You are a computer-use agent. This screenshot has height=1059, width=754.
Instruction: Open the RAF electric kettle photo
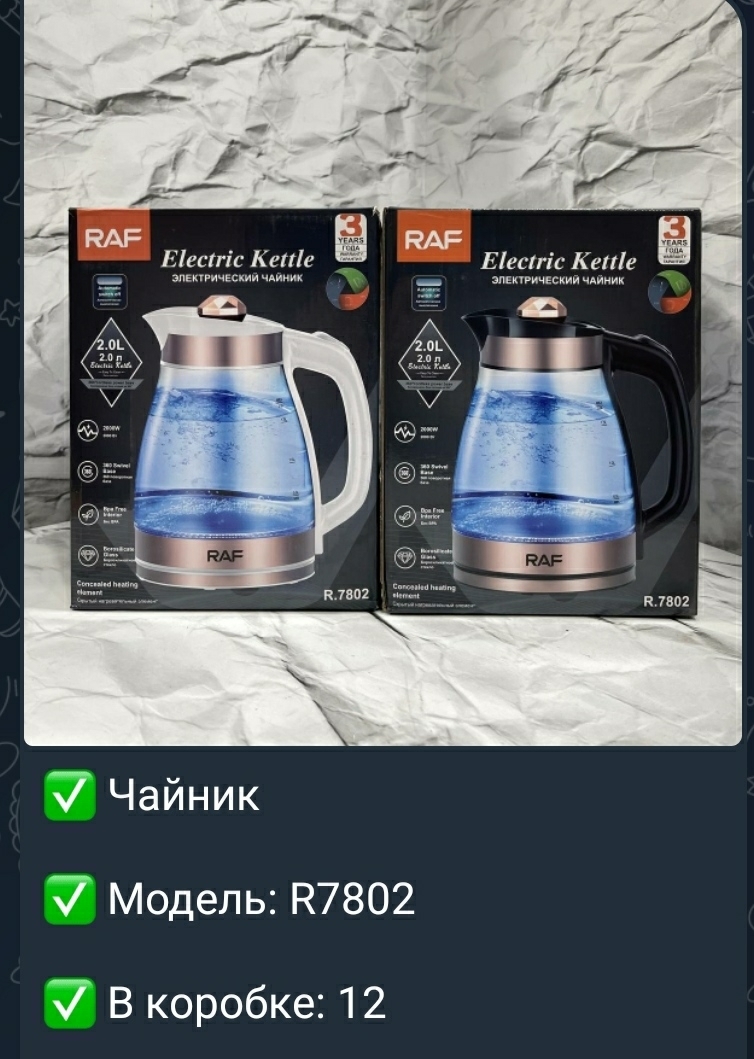point(382,372)
